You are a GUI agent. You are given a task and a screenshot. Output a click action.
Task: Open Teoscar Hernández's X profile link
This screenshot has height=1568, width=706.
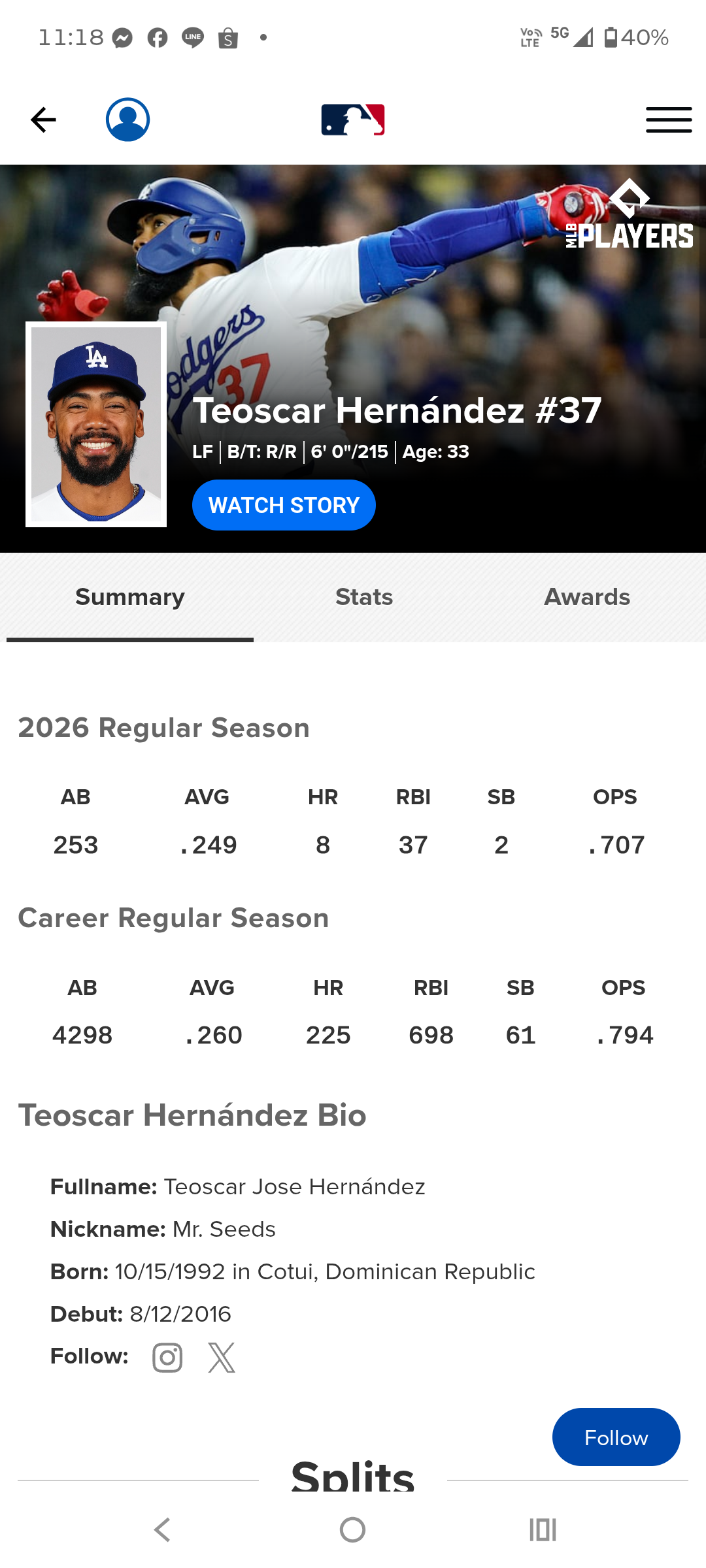222,1358
